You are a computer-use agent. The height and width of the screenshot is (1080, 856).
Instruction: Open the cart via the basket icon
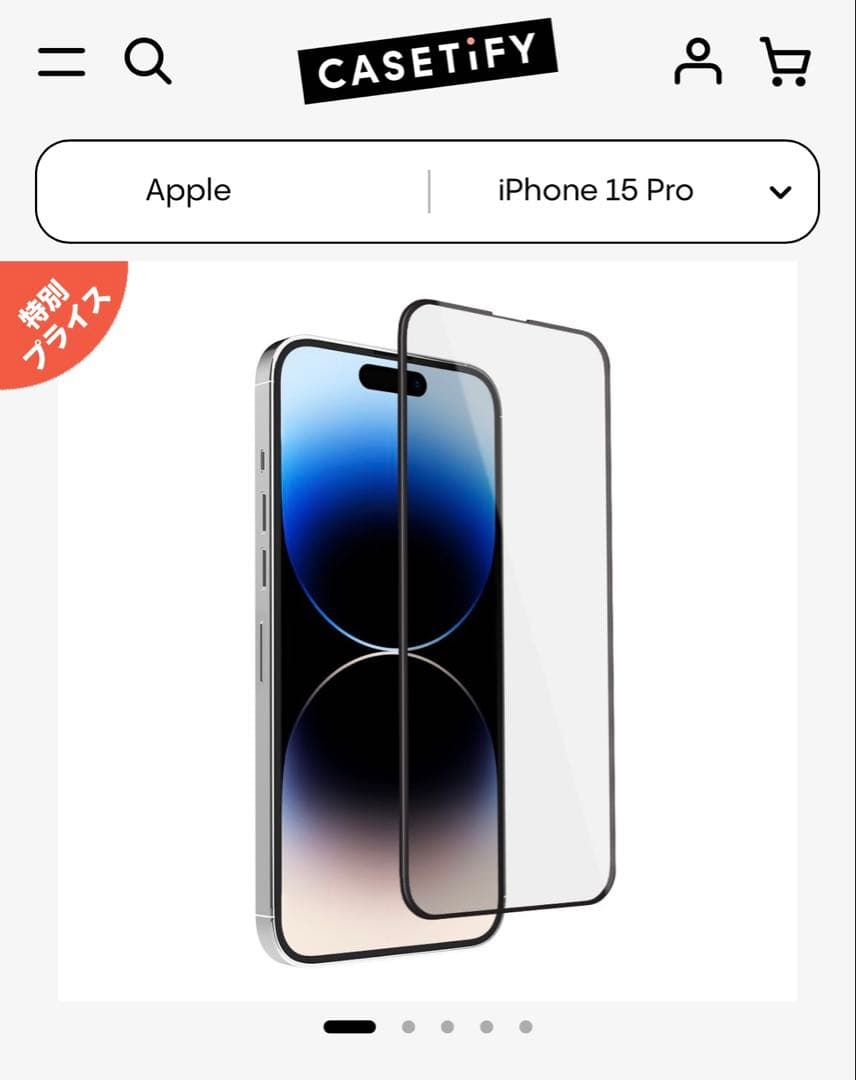(x=788, y=62)
